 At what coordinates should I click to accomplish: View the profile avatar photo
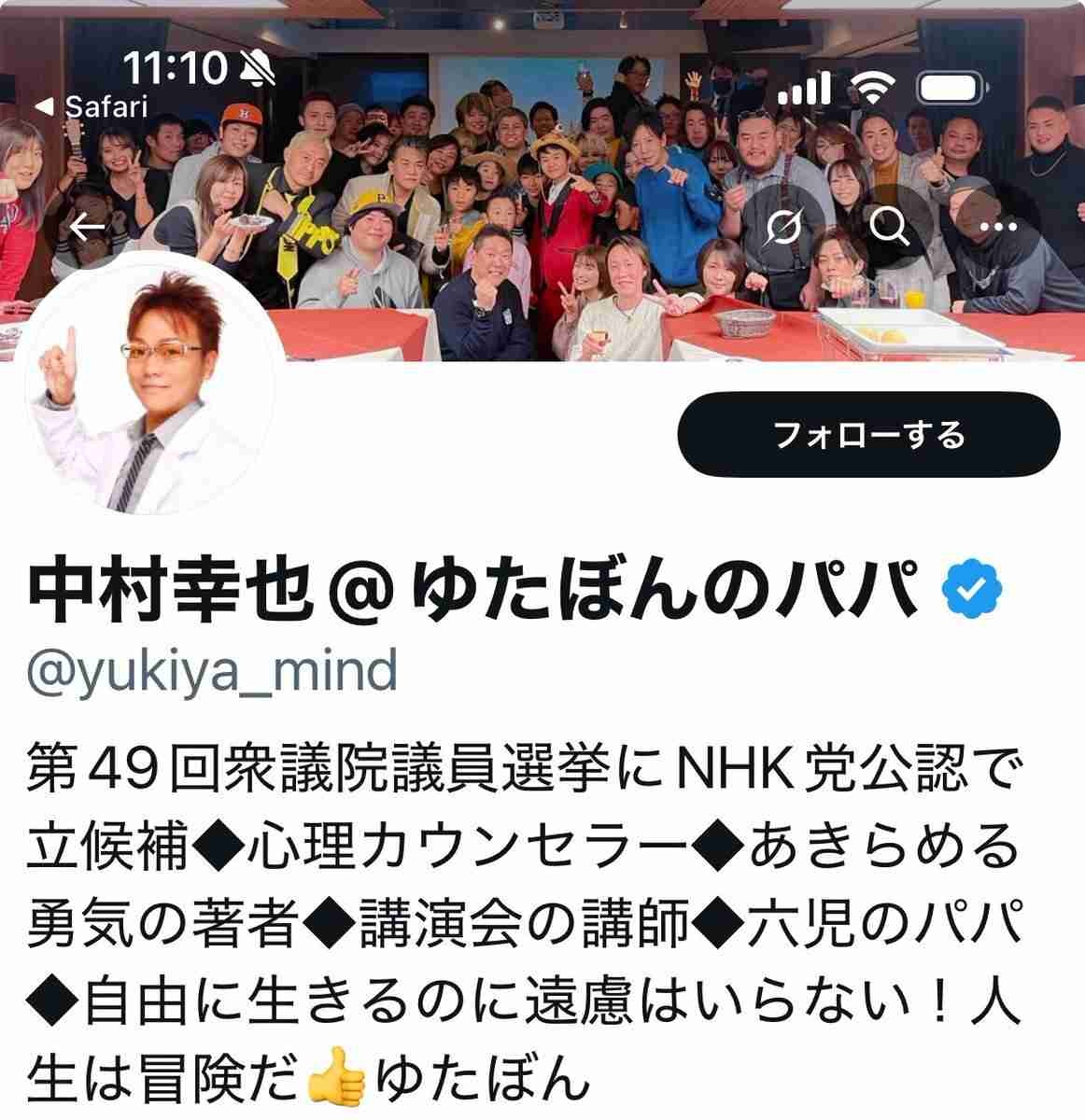pyautogui.click(x=154, y=383)
